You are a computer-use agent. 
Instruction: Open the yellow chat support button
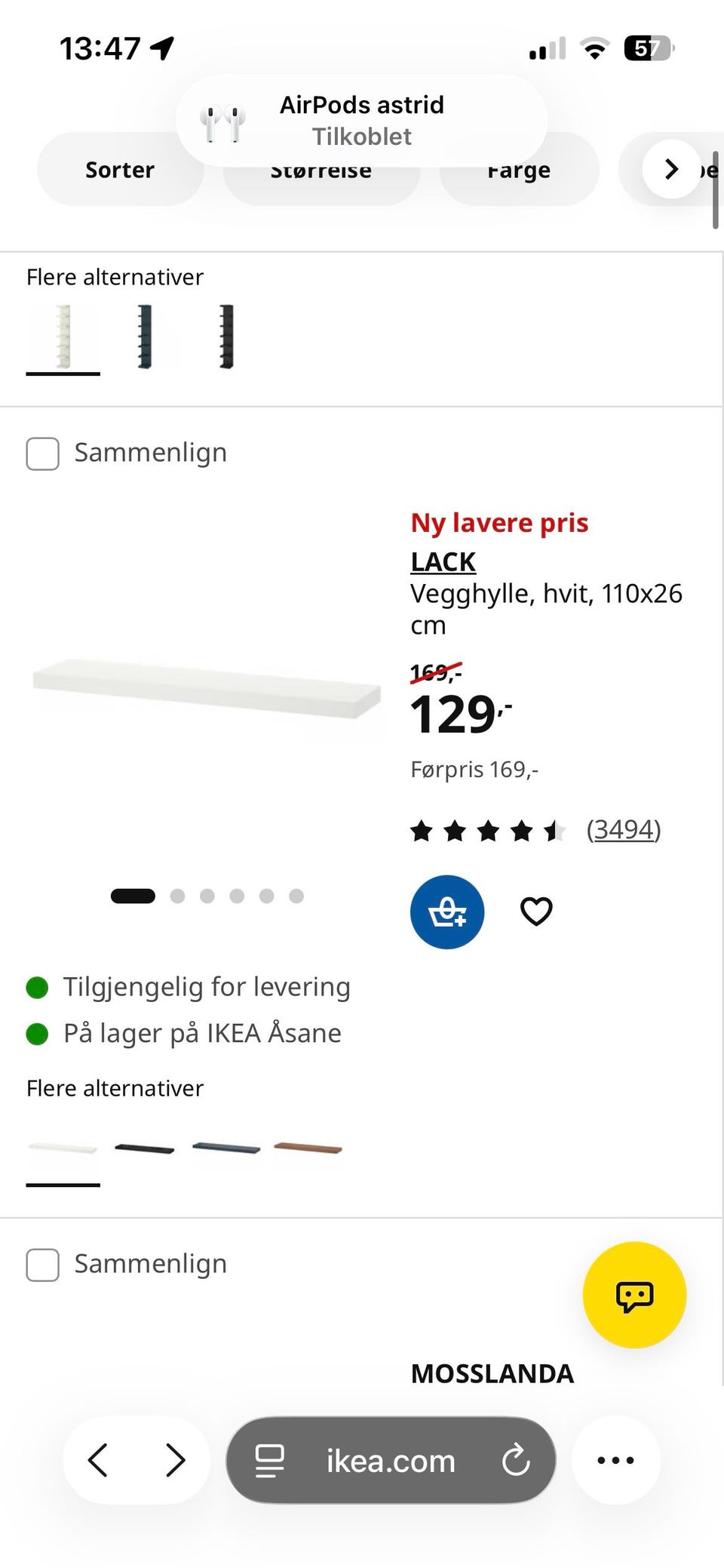point(634,1295)
